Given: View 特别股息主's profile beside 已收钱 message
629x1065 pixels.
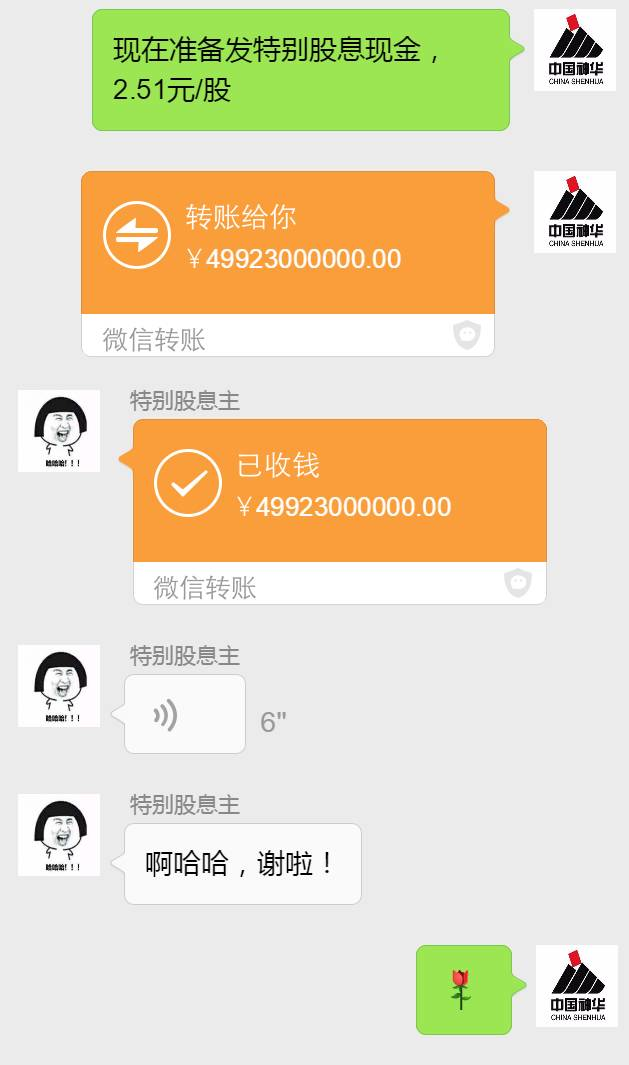Looking at the screenshot, I should click(x=59, y=431).
